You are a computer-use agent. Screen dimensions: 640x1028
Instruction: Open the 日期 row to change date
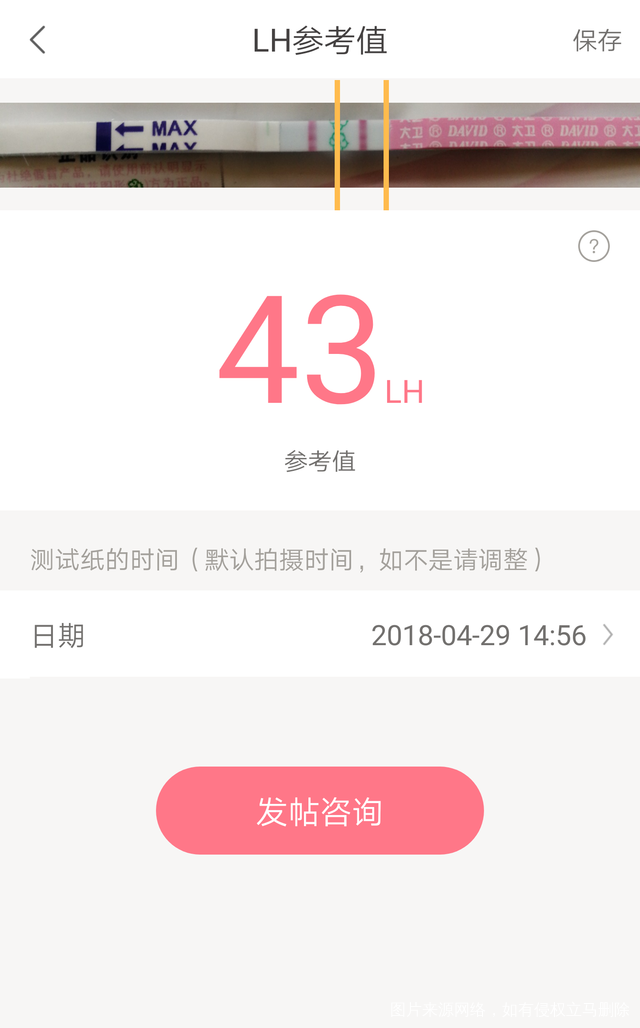(x=320, y=635)
